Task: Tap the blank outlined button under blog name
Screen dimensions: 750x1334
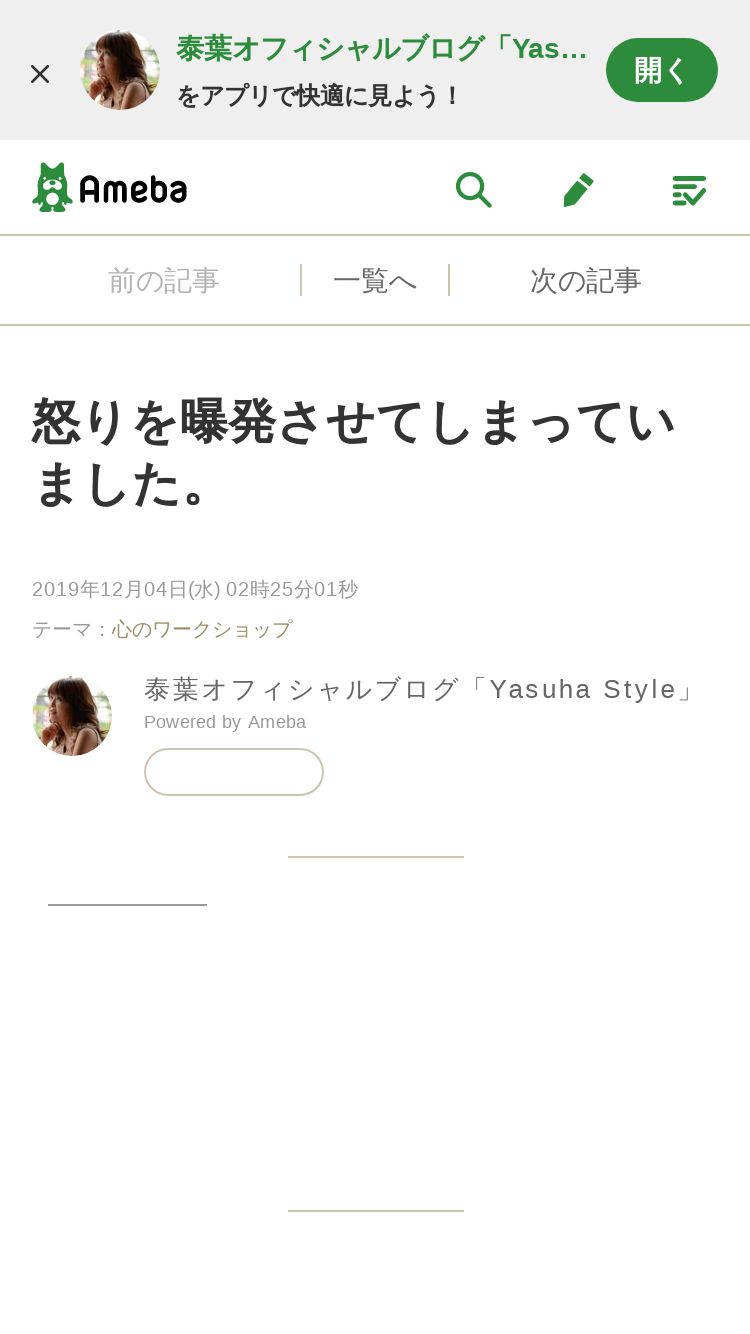Action: [x=234, y=772]
